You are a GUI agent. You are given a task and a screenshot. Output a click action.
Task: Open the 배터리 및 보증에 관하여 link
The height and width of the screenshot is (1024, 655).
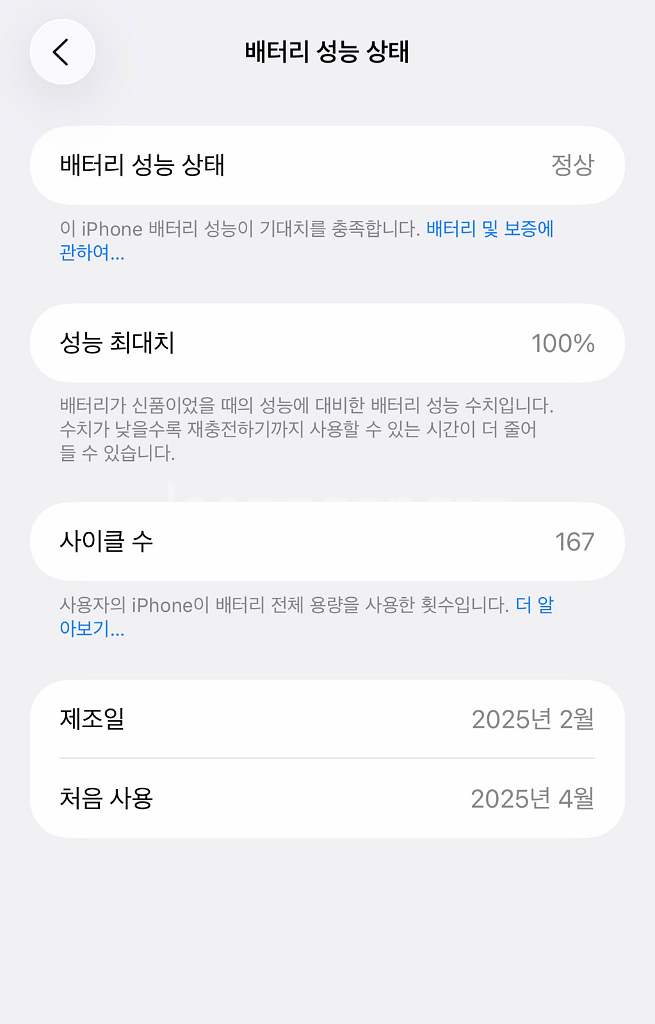point(489,229)
